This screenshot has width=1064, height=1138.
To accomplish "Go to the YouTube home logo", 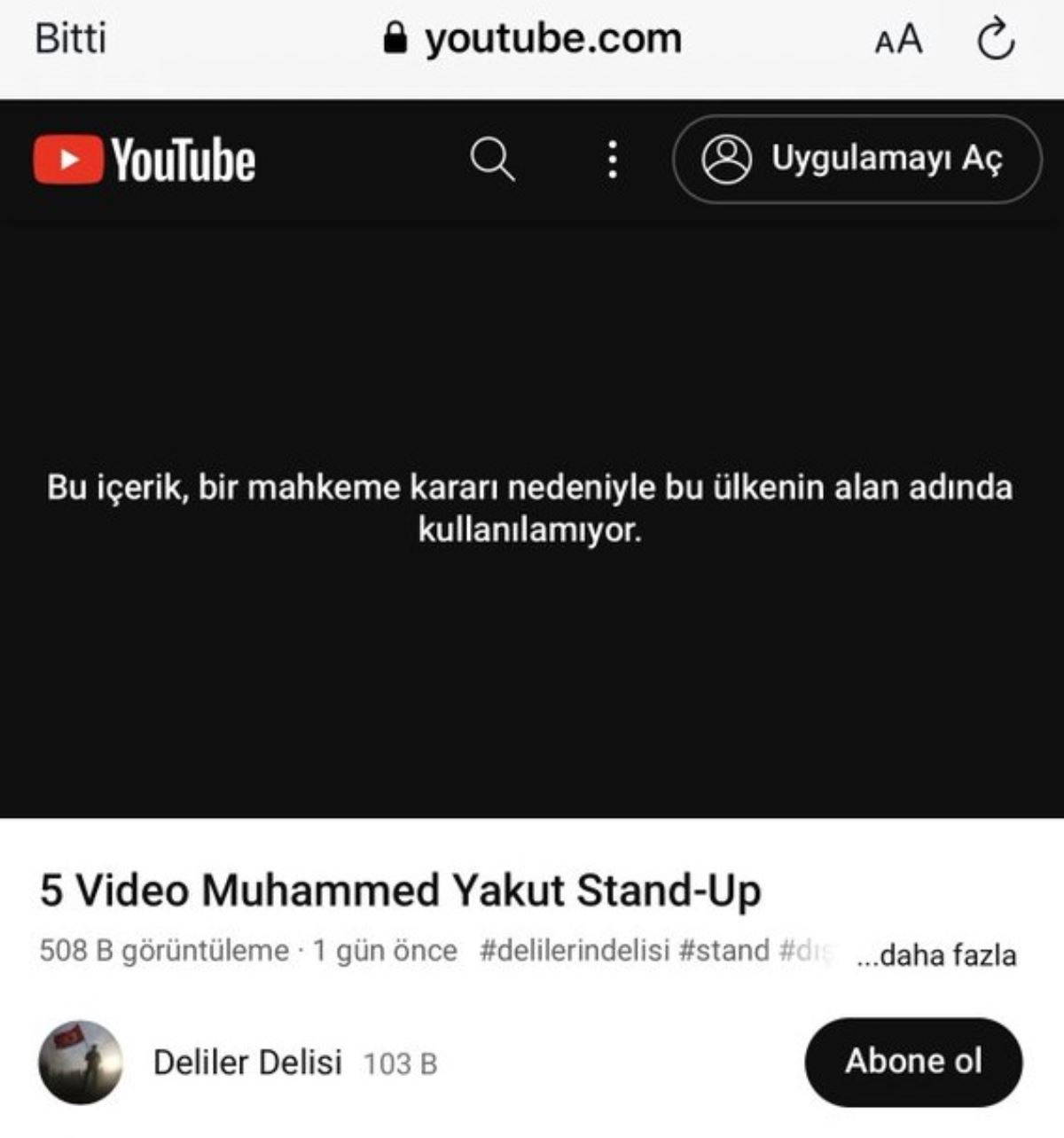I will tap(145, 160).
